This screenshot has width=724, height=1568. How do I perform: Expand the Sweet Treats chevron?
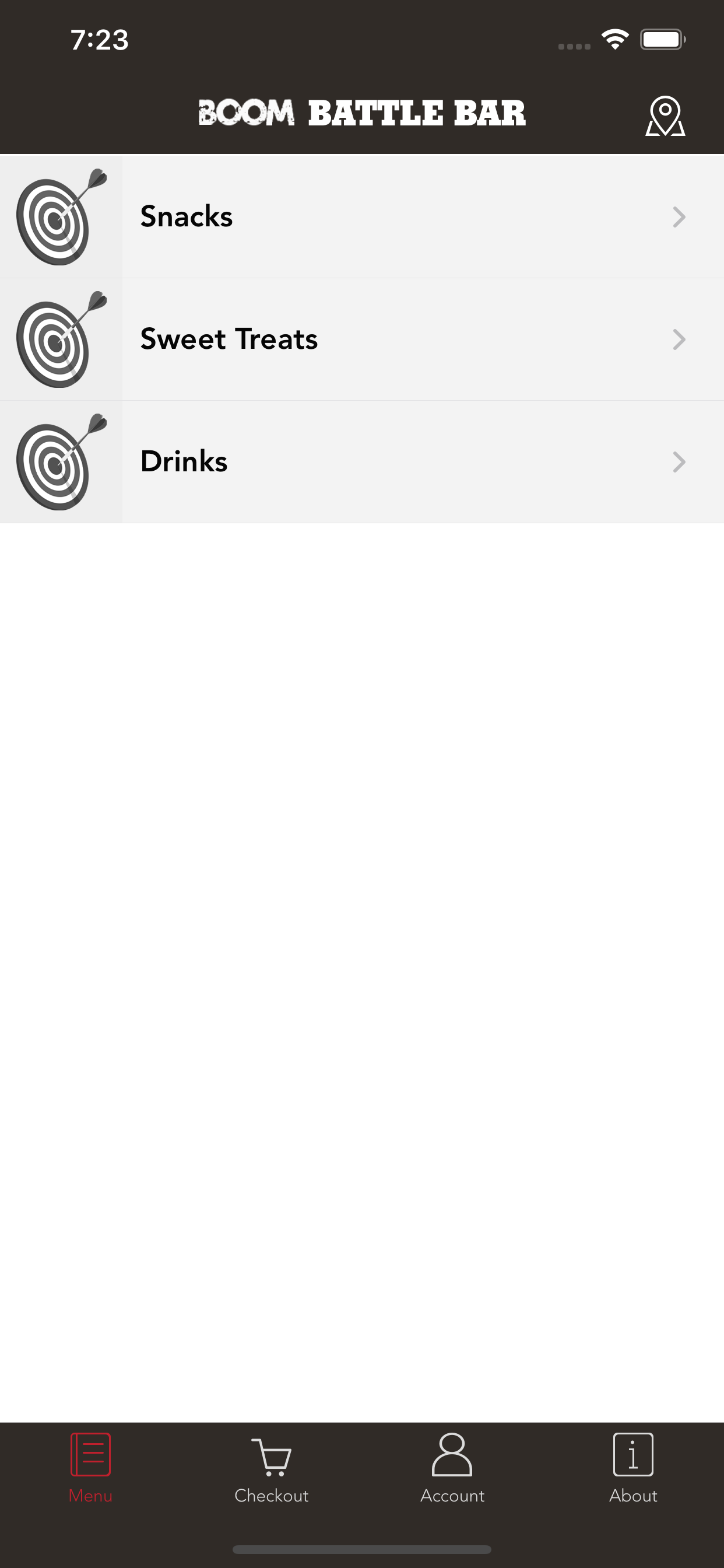click(679, 339)
